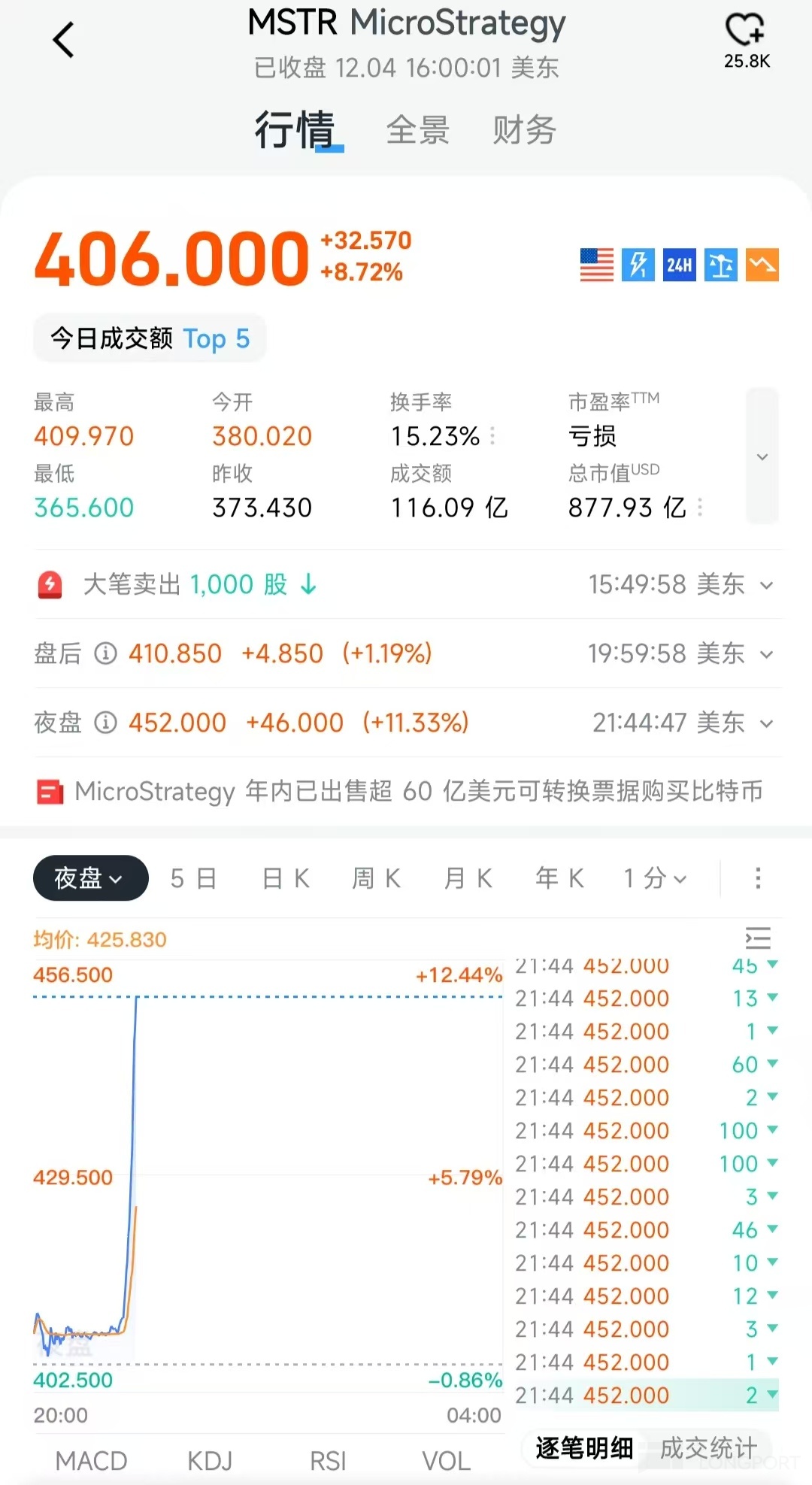Tap the 24H trading badge icon
The width and height of the screenshot is (812, 1485).
(679, 265)
